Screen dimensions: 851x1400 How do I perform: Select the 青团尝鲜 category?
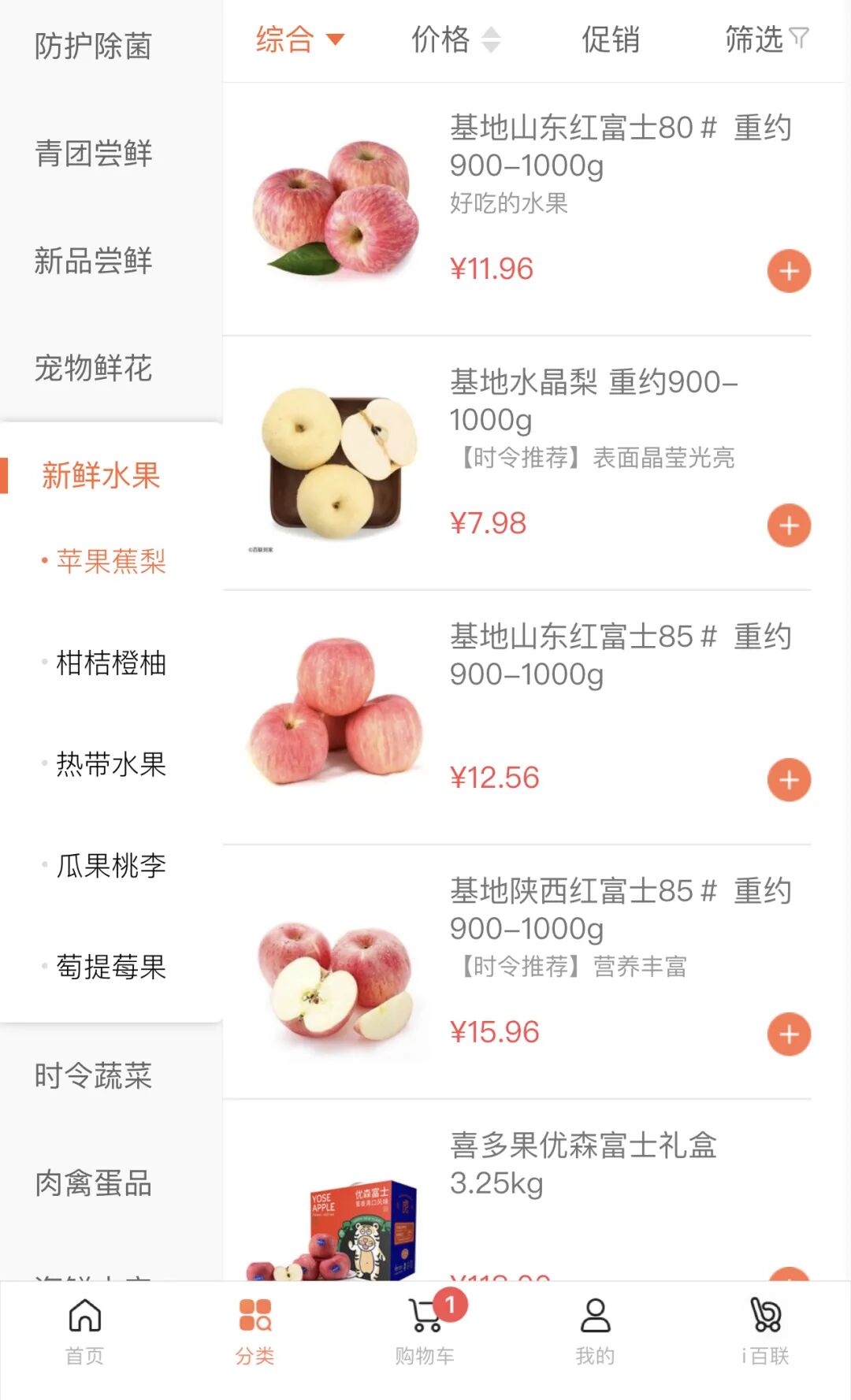[x=93, y=153]
